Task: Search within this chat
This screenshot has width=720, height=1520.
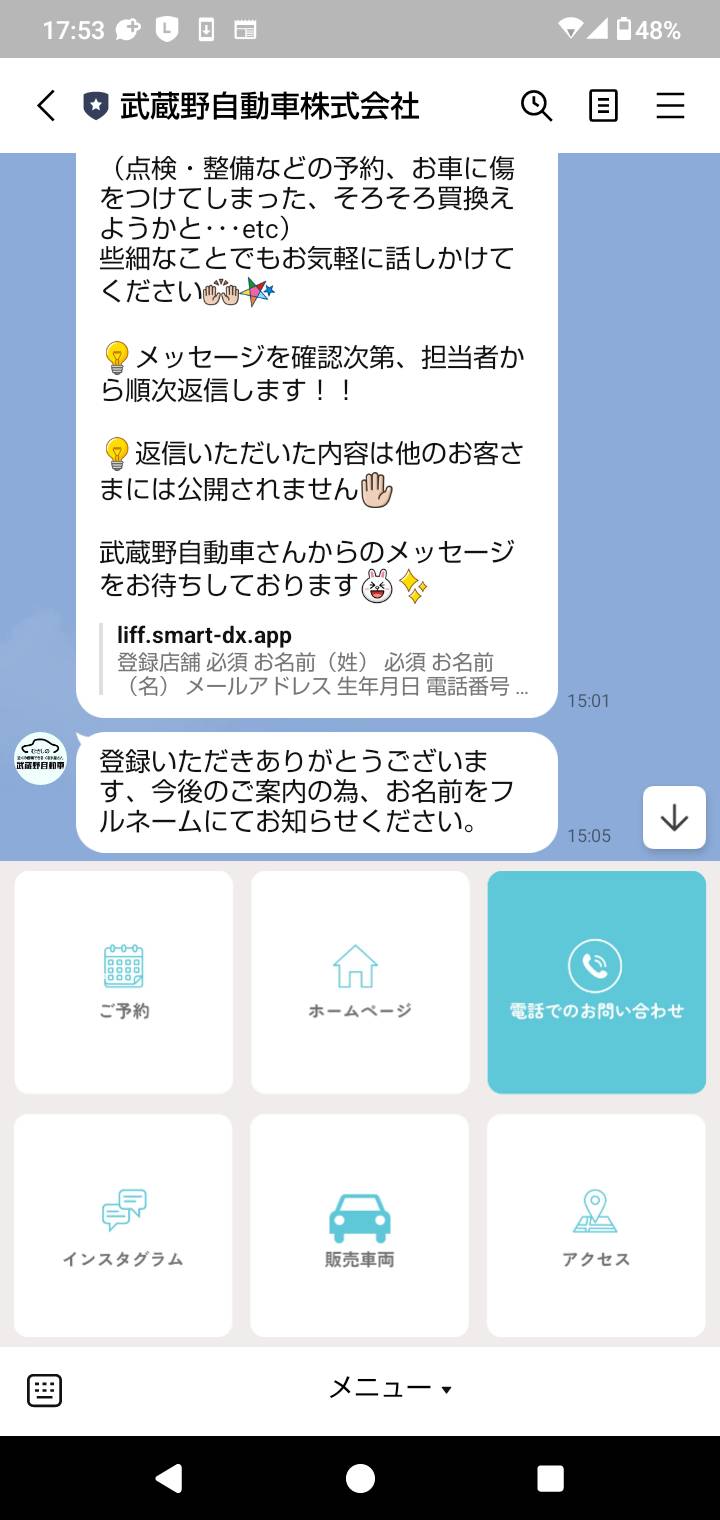Action: (536, 106)
